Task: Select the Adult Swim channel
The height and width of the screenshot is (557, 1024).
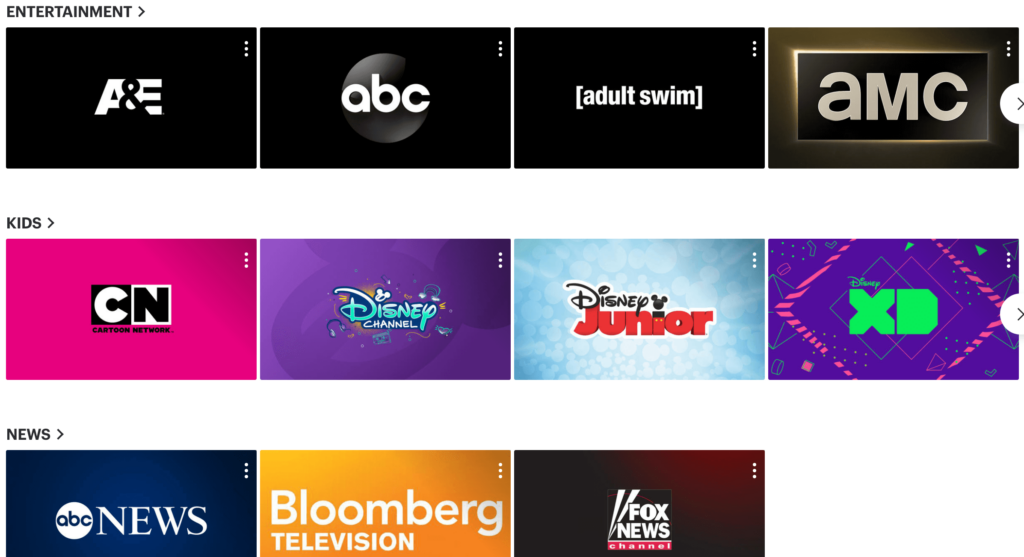Action: point(639,98)
